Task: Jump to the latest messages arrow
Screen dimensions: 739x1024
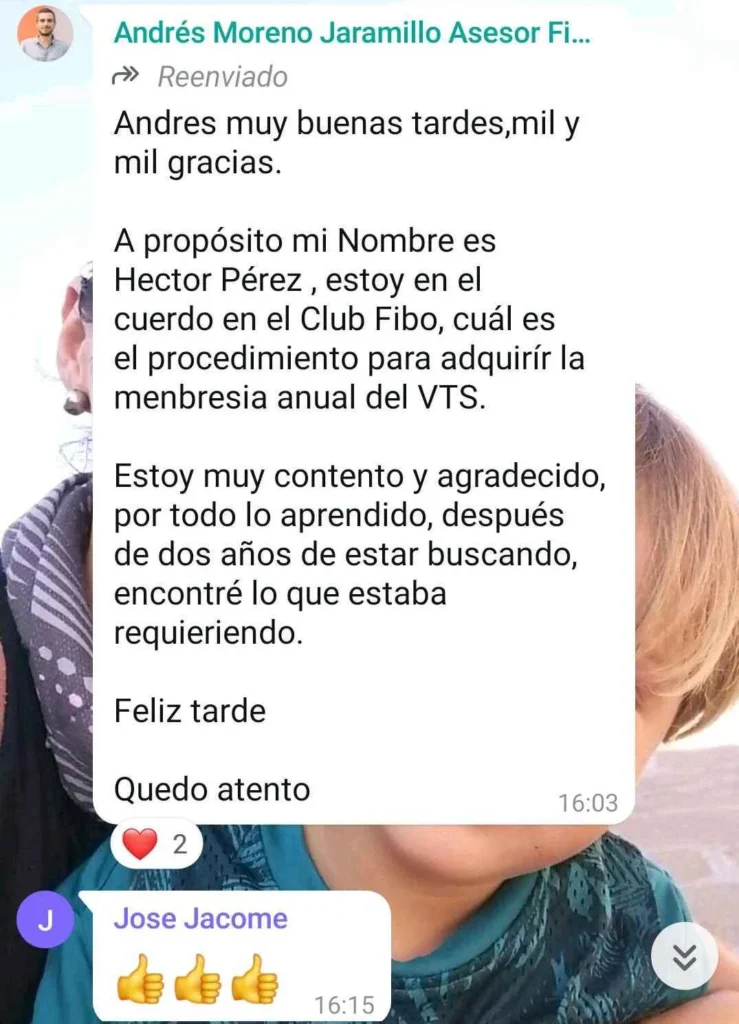Action: [x=684, y=957]
